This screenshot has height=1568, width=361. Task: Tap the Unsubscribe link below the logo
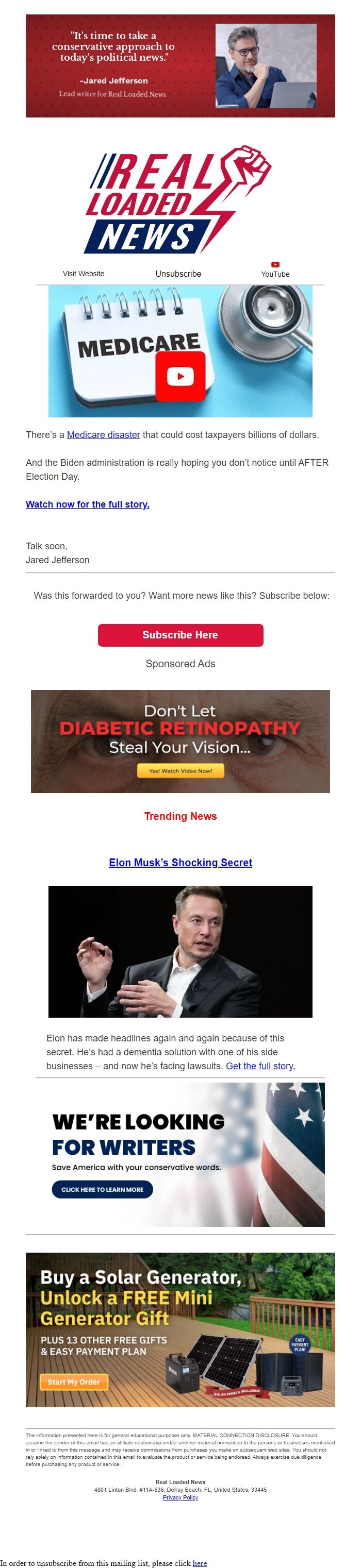[x=178, y=274]
